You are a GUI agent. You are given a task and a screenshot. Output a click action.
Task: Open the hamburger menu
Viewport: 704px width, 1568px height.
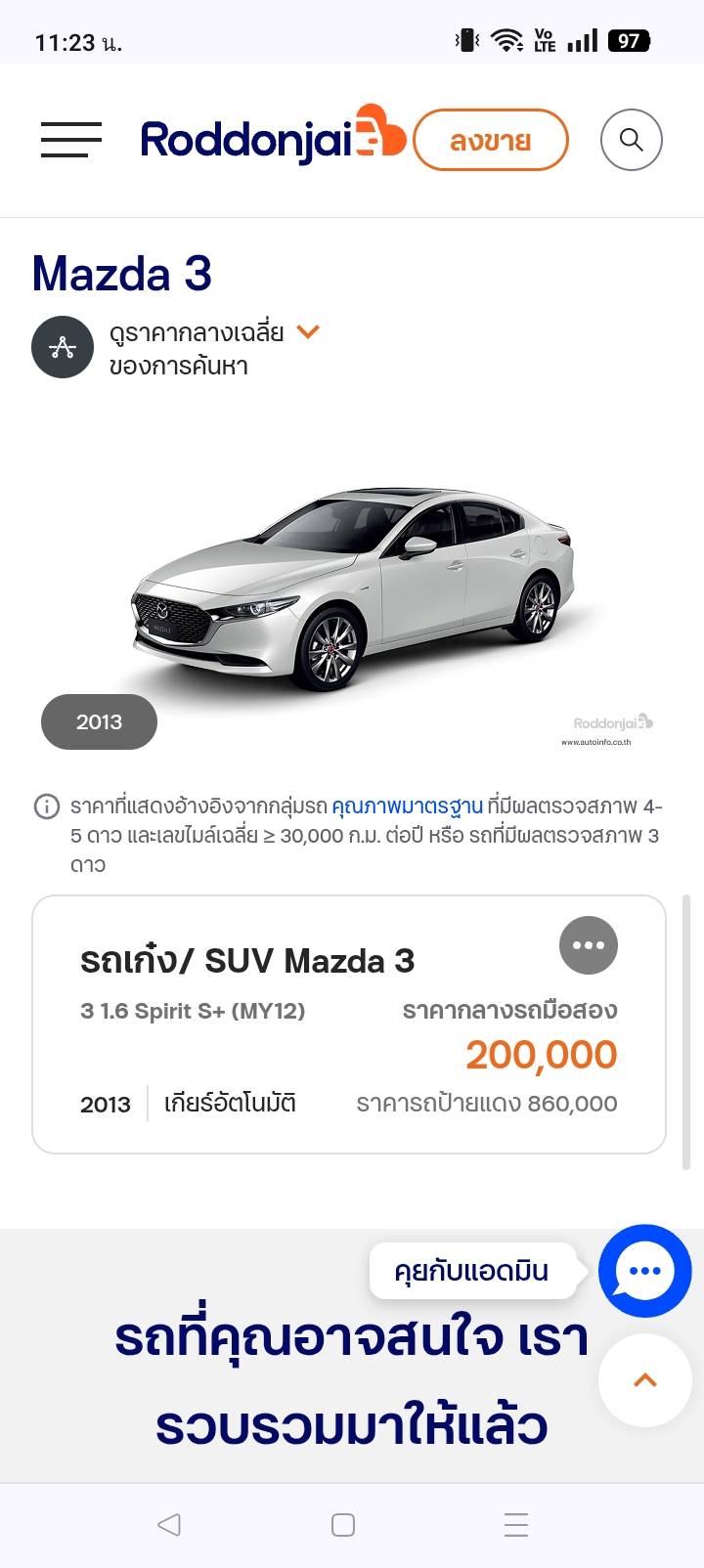point(71,140)
